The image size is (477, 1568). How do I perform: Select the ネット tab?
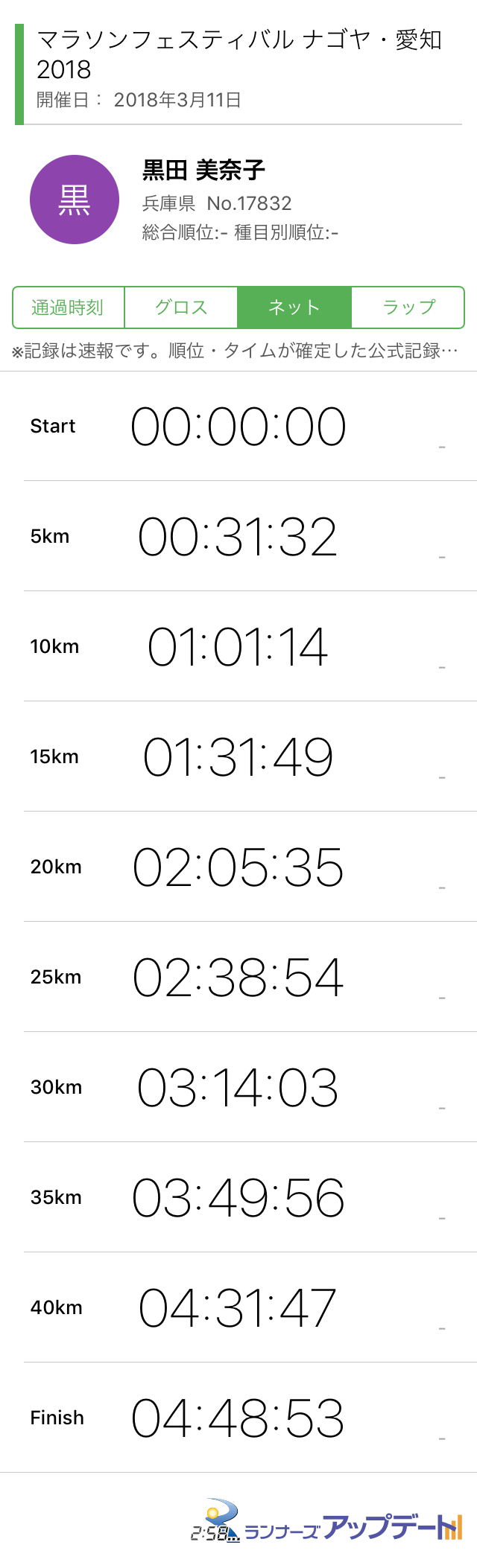(294, 307)
